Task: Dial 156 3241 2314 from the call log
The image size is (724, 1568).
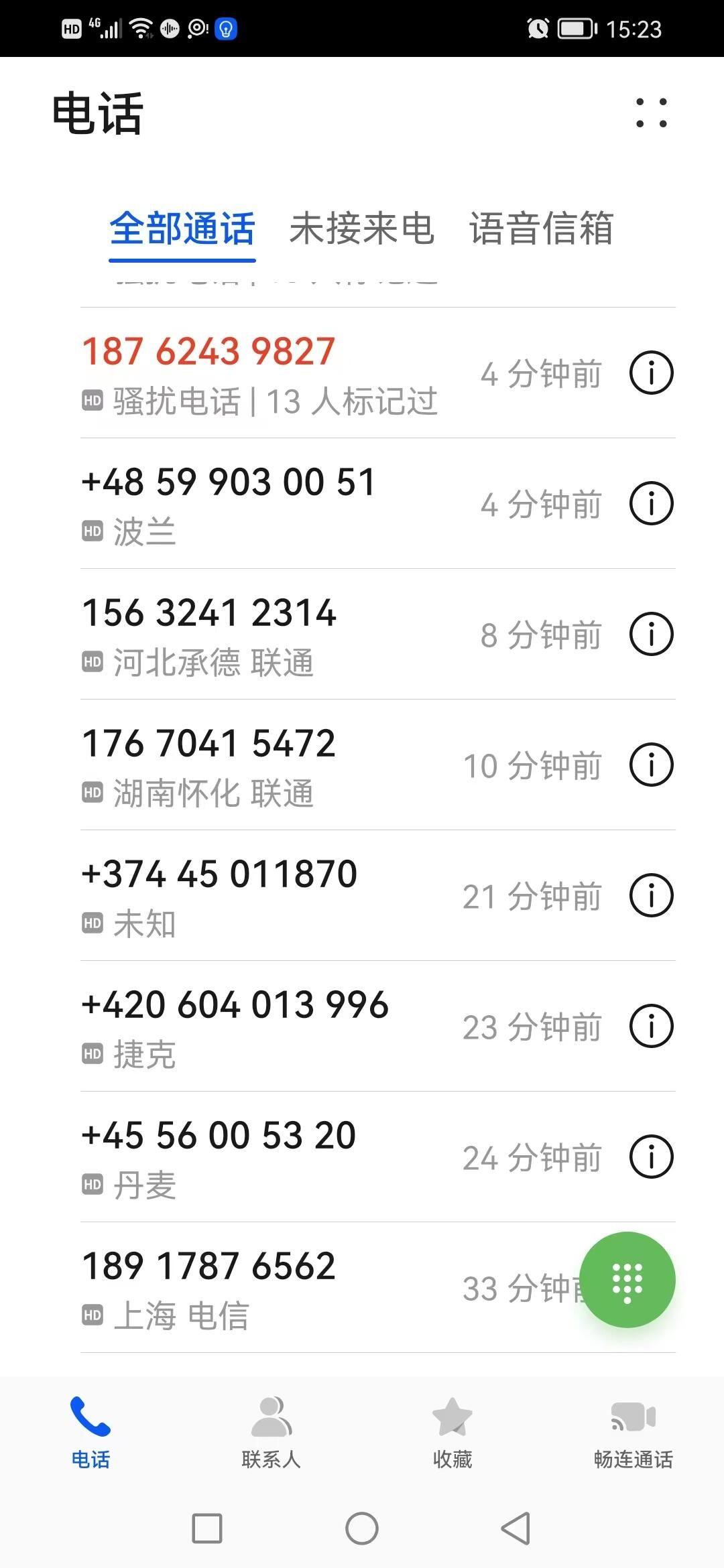Action: (x=268, y=635)
